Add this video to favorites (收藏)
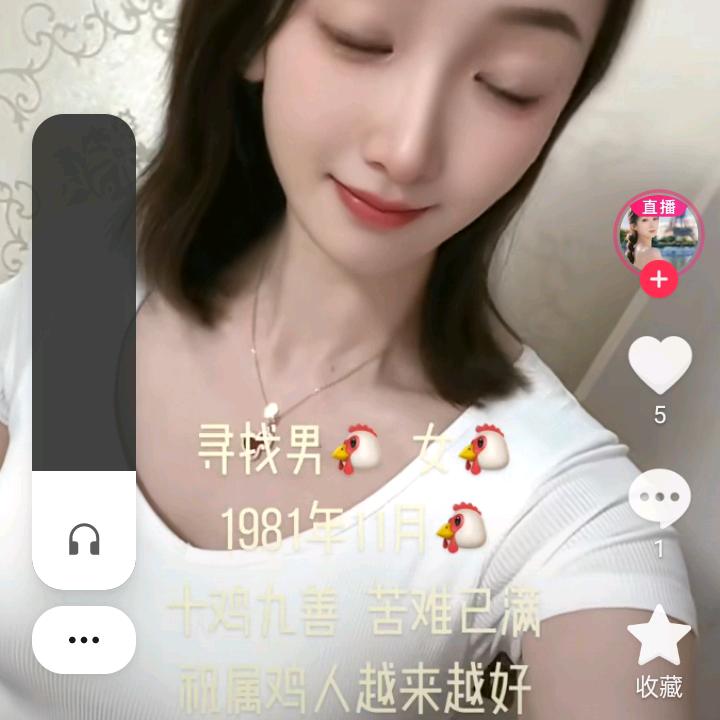The image size is (720, 720). [660, 636]
